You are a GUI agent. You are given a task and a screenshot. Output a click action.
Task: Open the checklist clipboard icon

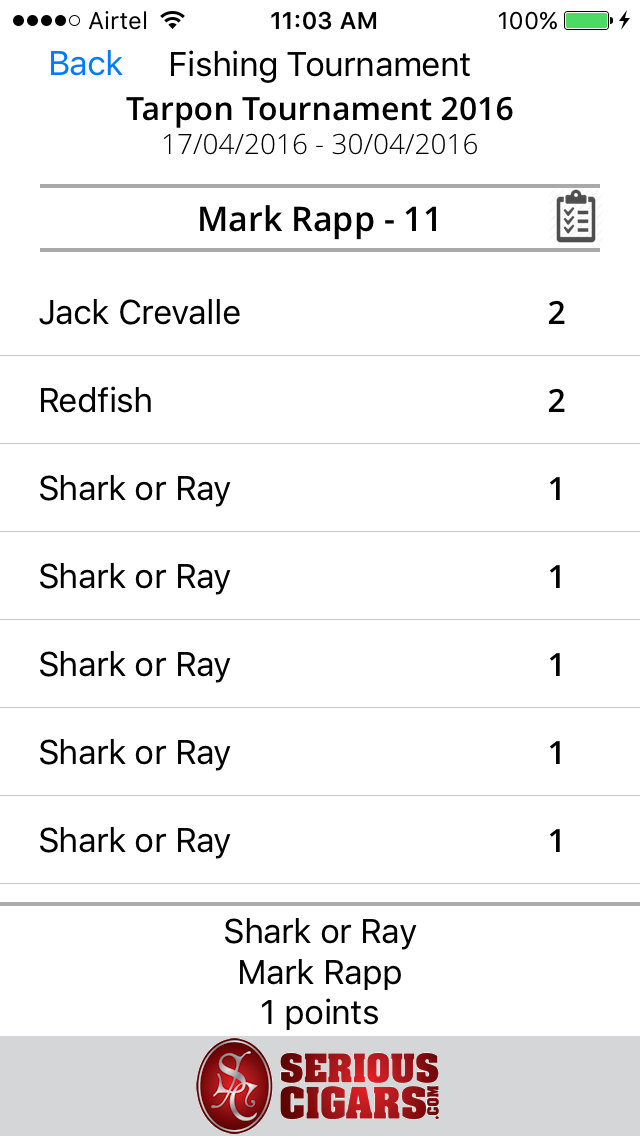tap(576, 217)
